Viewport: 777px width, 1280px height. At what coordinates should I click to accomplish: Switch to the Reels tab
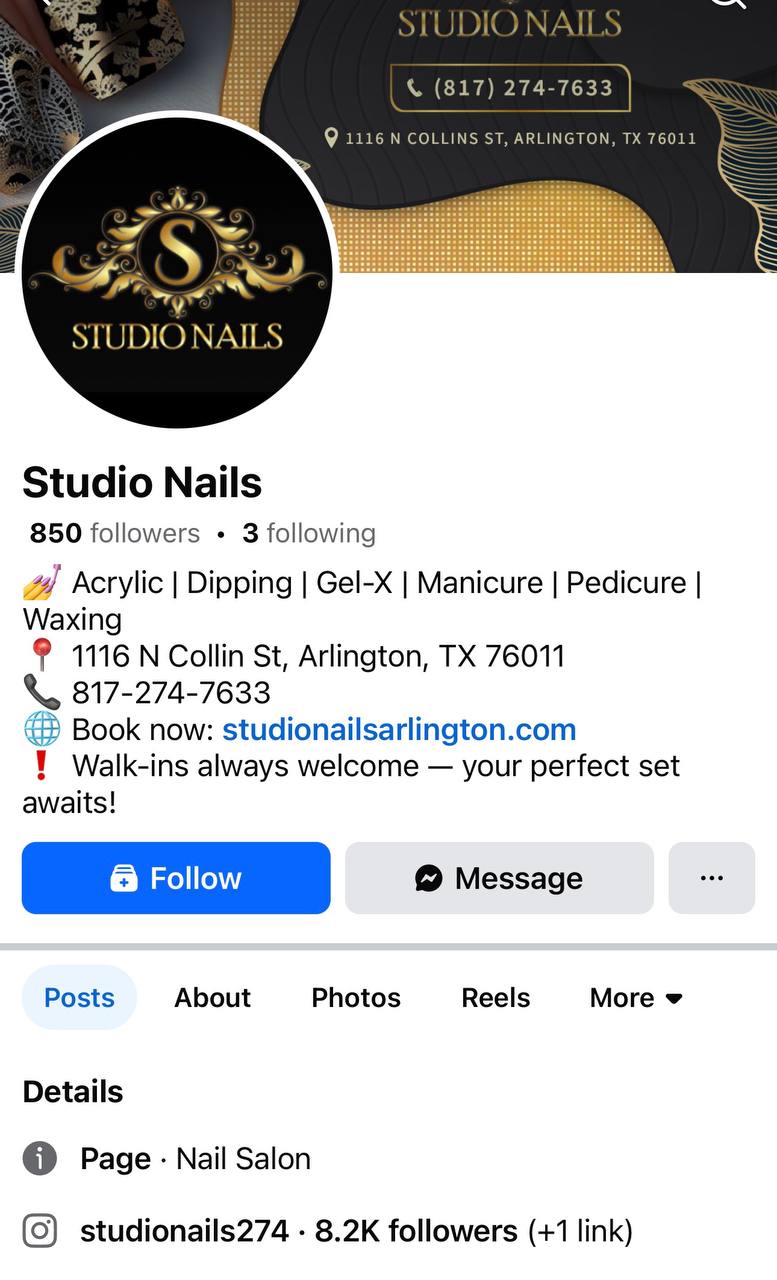(x=495, y=997)
